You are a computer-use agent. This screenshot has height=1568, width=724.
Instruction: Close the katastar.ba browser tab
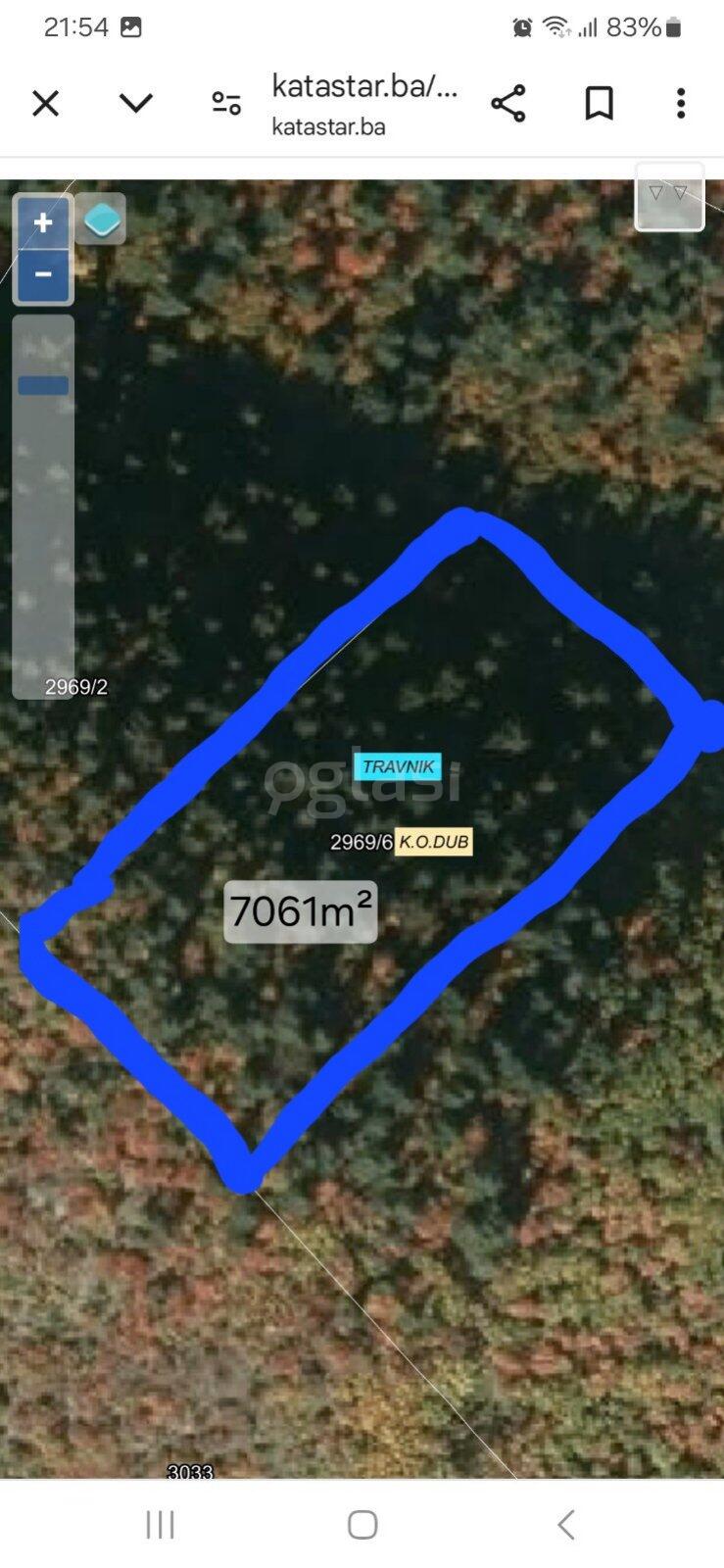pos(45,104)
